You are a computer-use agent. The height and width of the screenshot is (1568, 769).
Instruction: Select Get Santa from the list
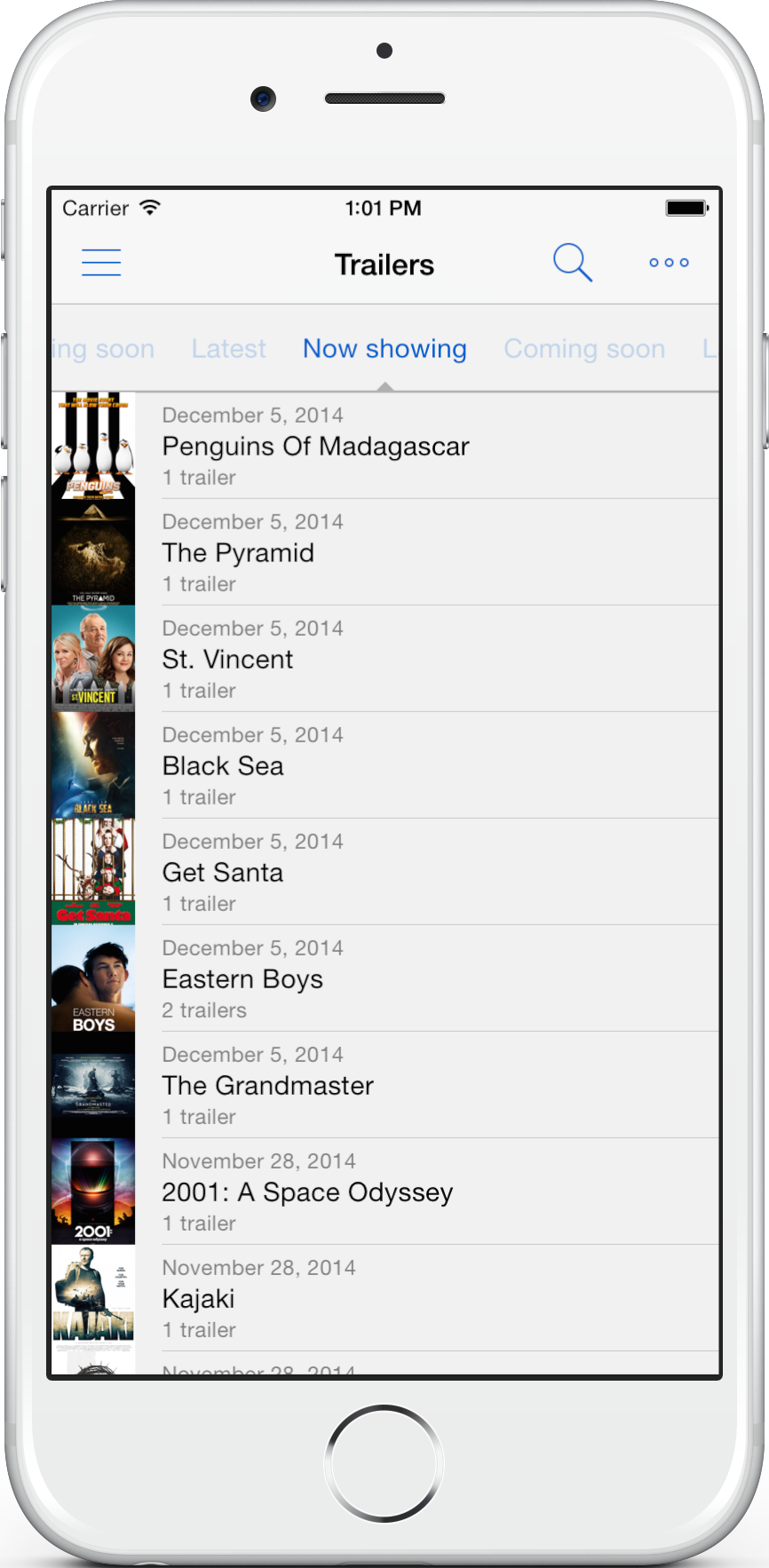pos(384,872)
